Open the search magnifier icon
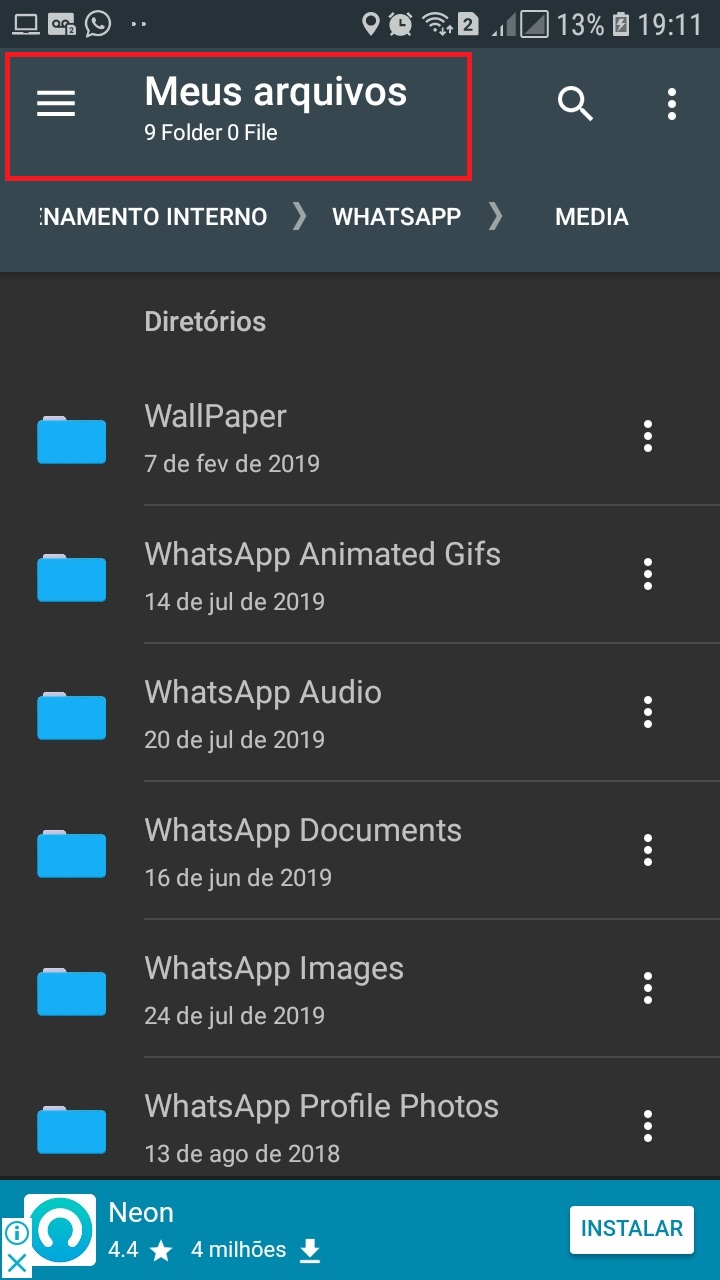 tap(575, 104)
